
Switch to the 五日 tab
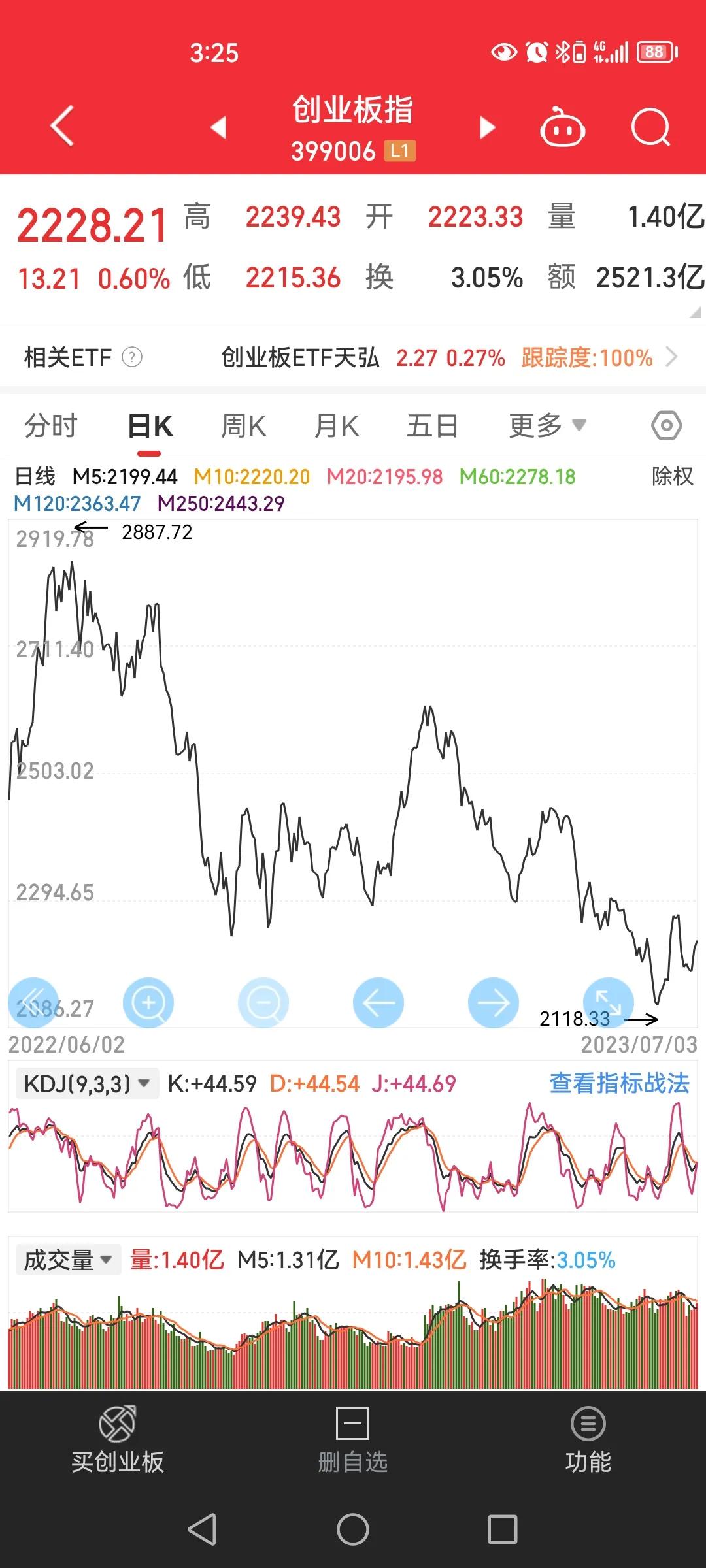[x=432, y=426]
